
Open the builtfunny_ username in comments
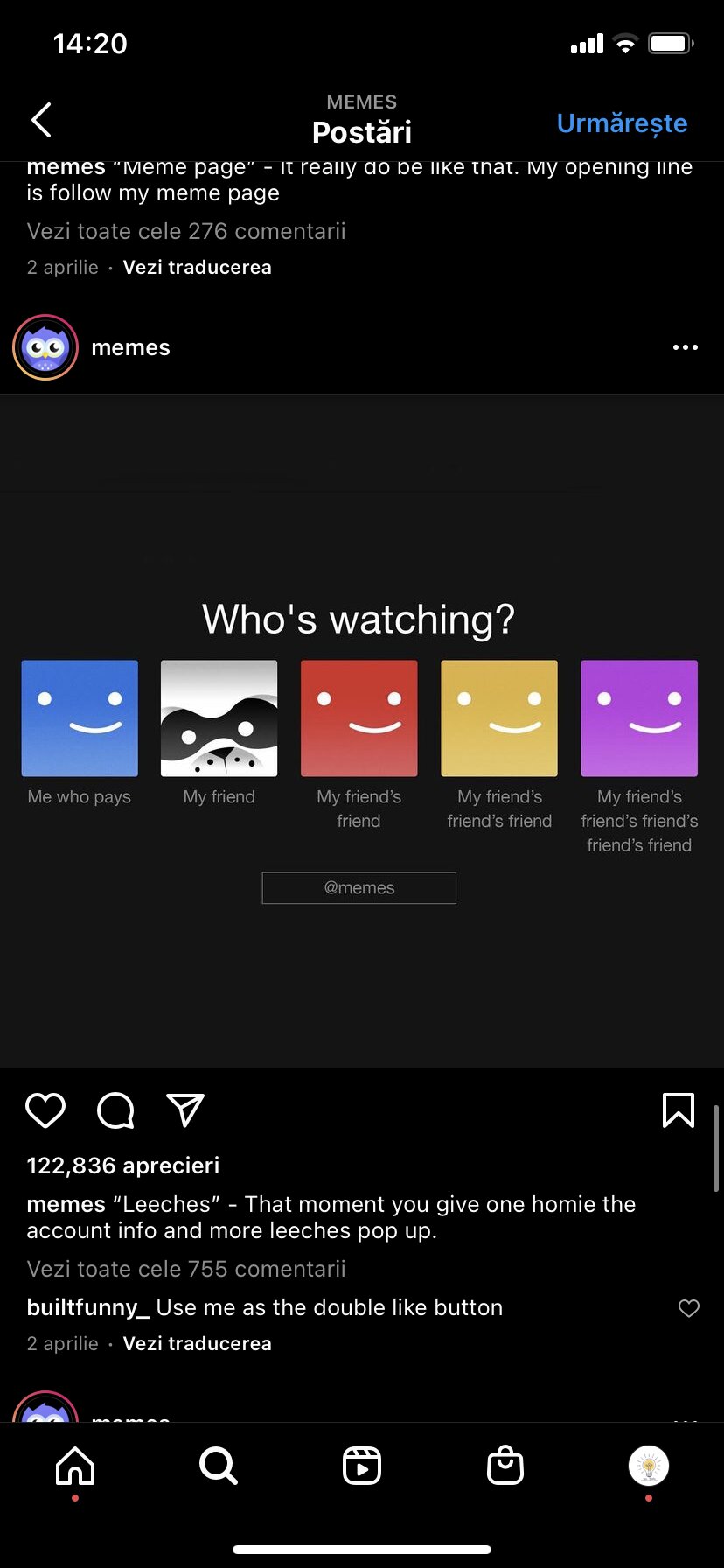click(88, 1307)
